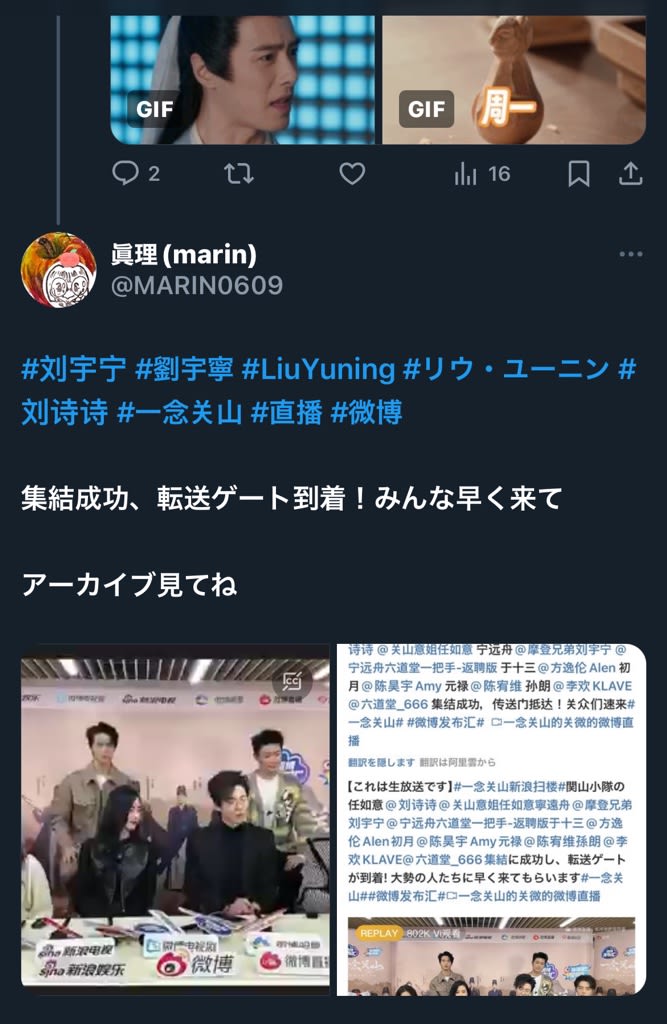Repost the tweet above
Screen dimensions: 667x1024
click(238, 174)
